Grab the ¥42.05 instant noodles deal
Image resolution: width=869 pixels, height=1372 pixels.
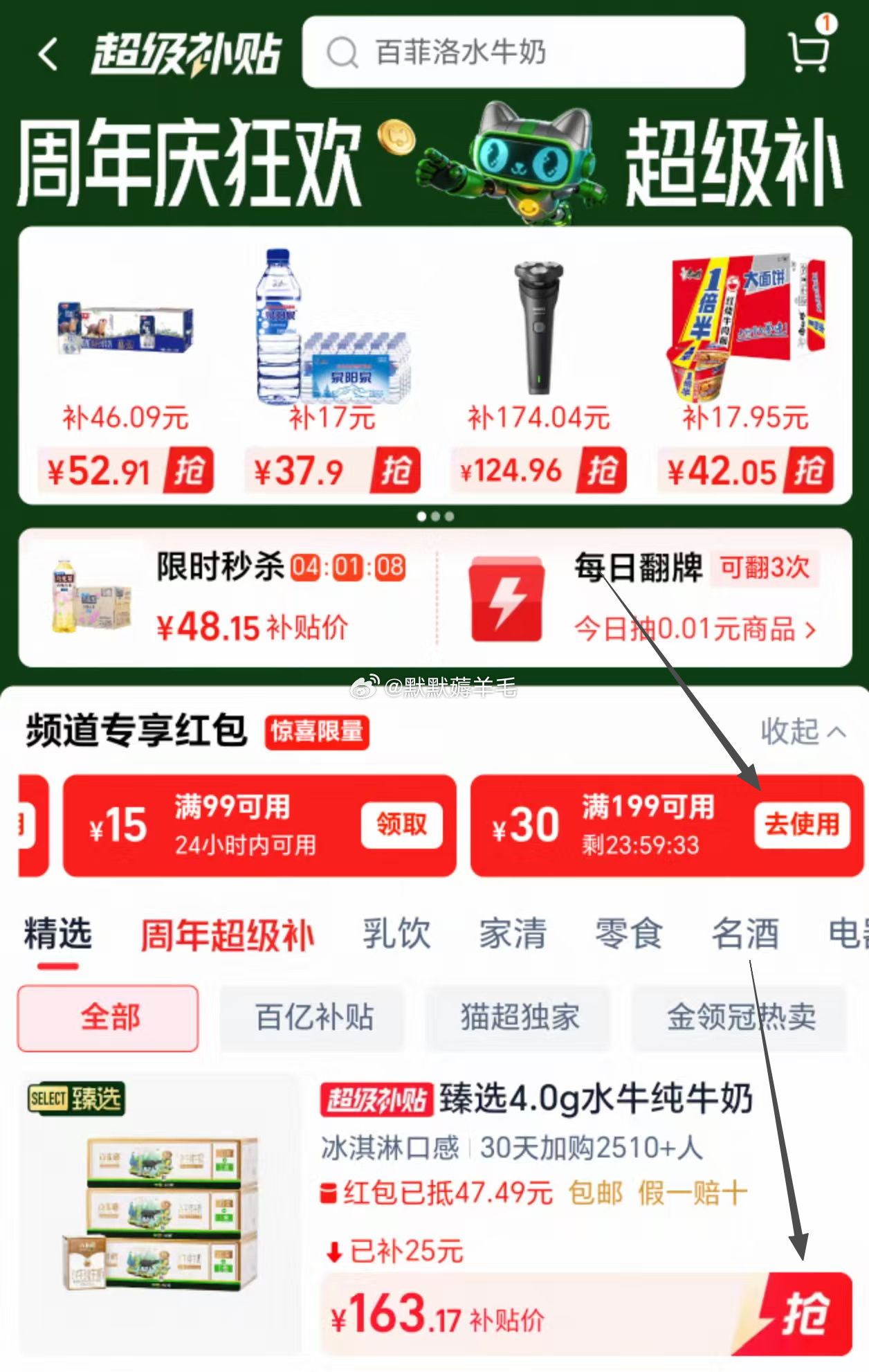click(808, 471)
